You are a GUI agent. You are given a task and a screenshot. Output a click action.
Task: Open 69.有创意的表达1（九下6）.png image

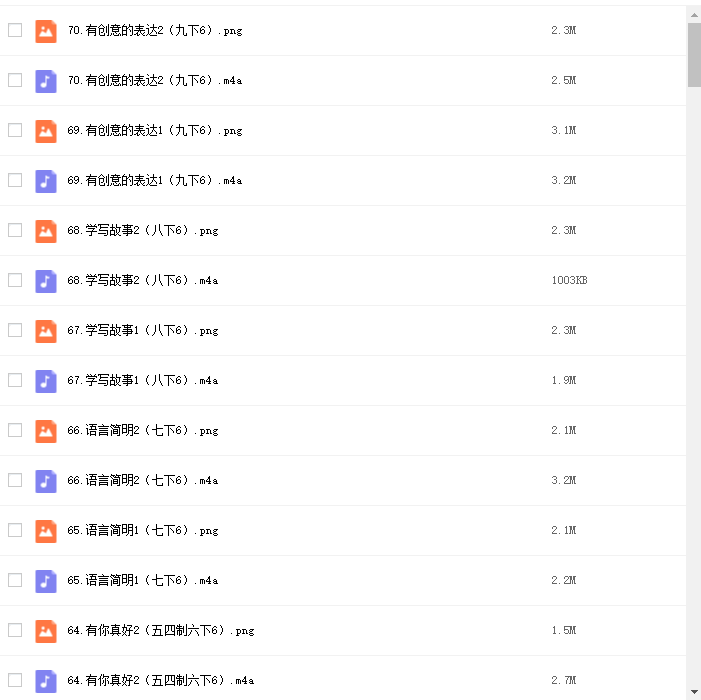154,131
